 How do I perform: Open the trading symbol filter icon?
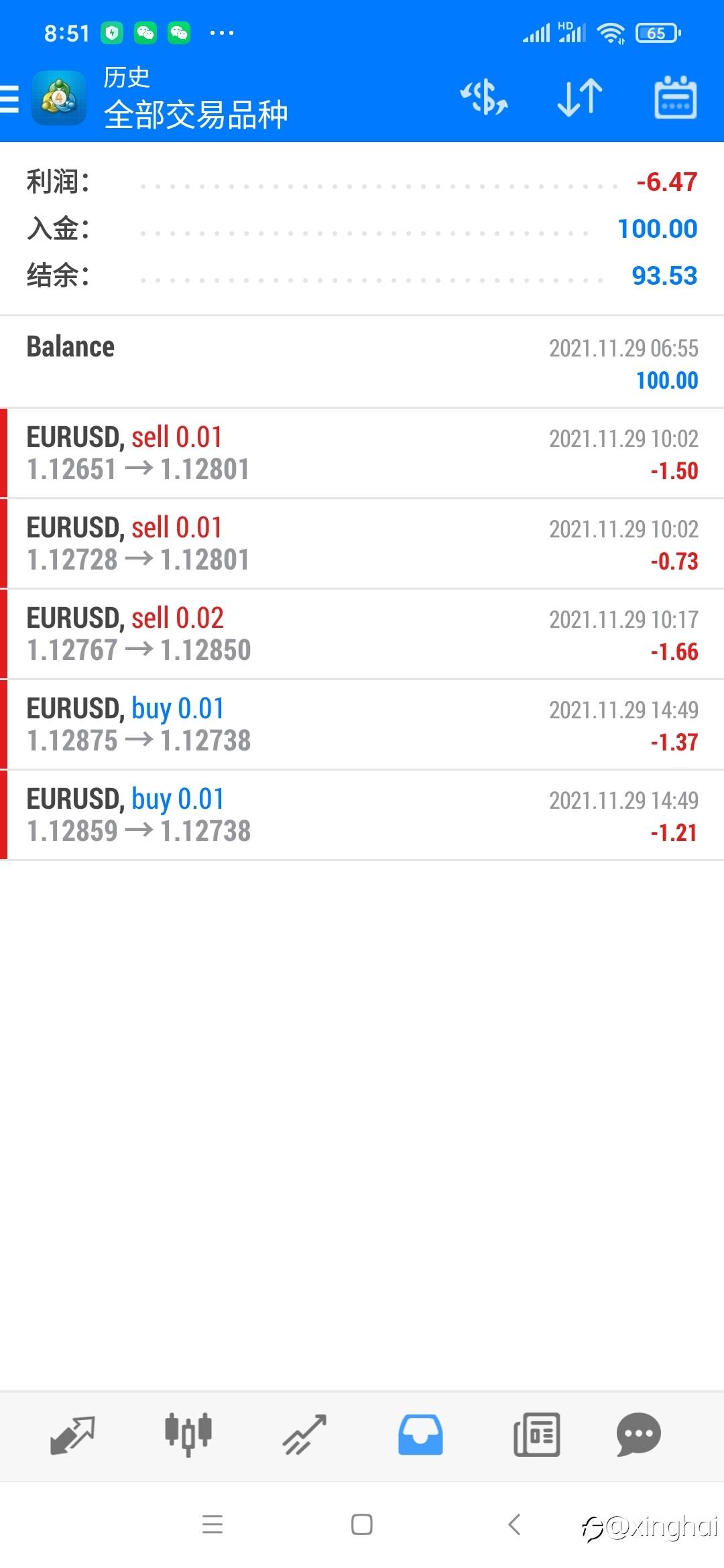tap(484, 97)
